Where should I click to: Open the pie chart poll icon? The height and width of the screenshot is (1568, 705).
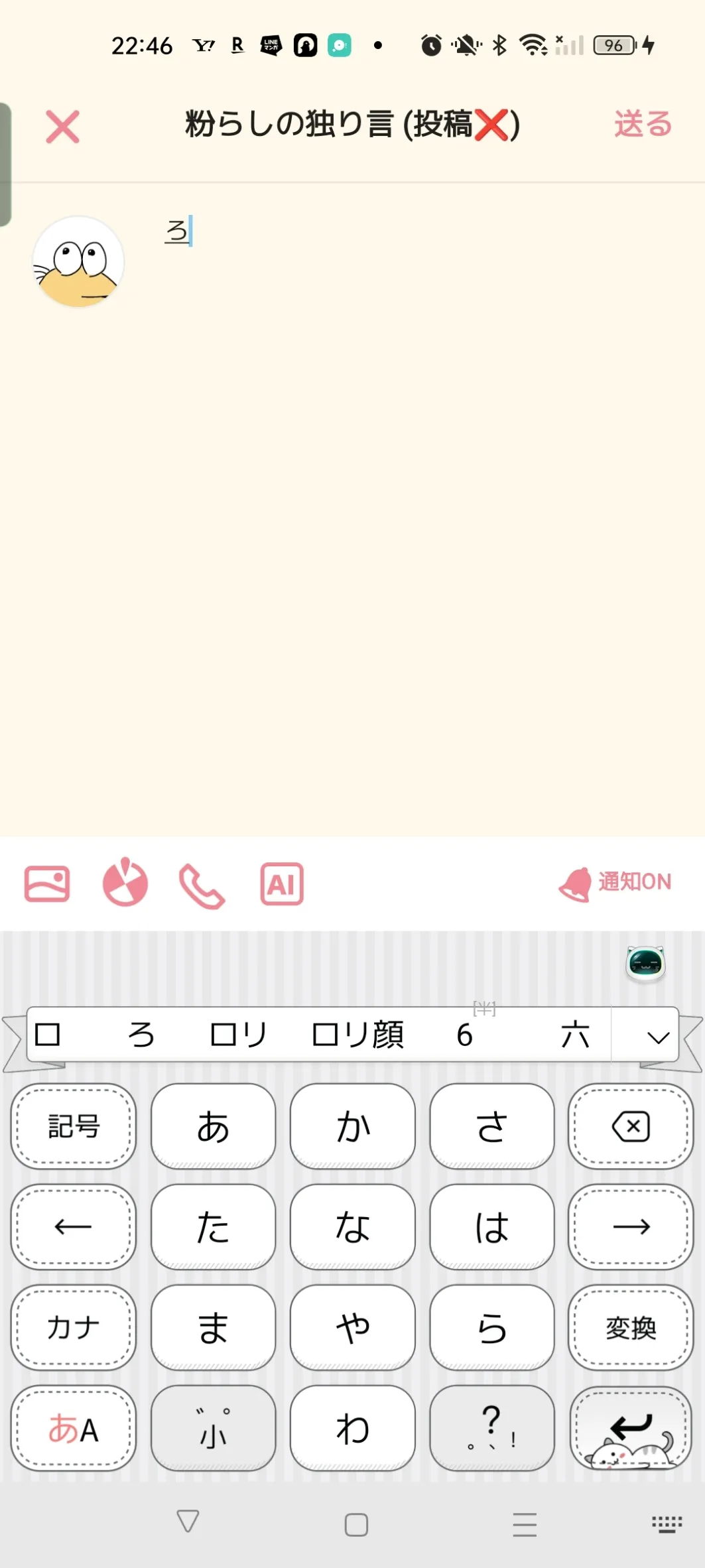[x=125, y=883]
